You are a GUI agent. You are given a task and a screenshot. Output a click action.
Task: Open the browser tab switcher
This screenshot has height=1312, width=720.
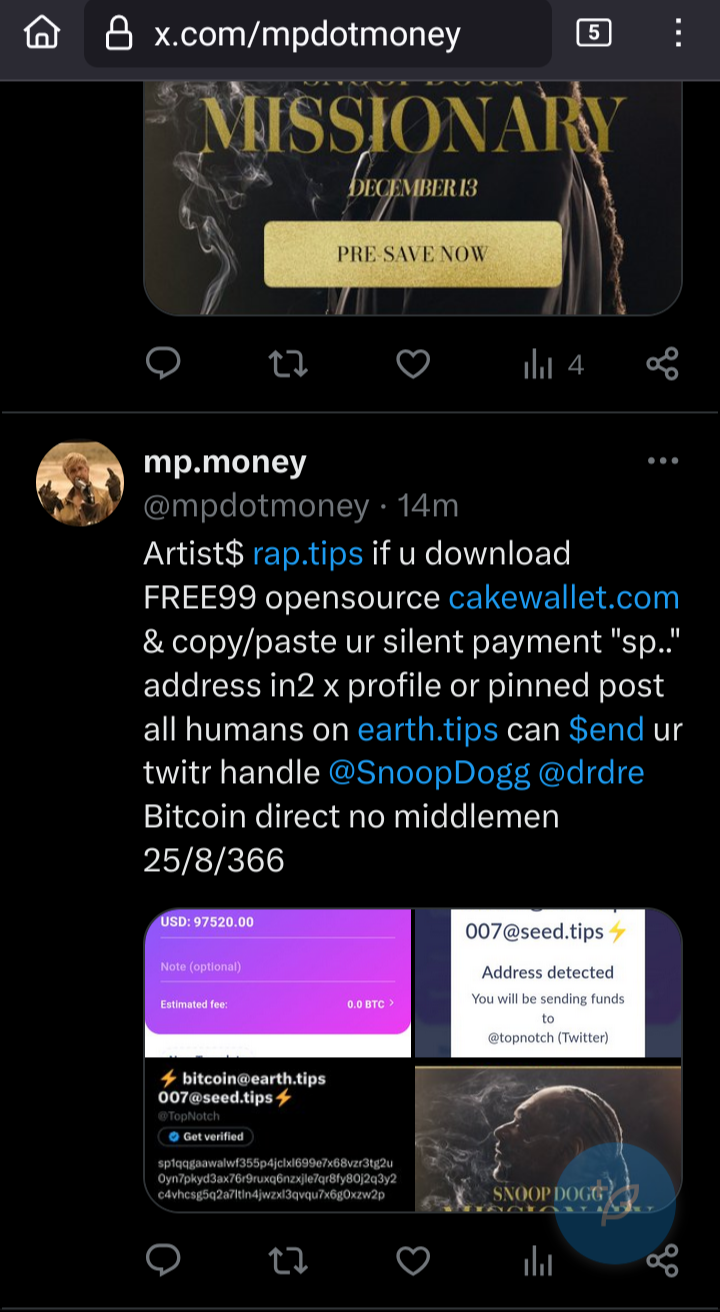pos(593,33)
